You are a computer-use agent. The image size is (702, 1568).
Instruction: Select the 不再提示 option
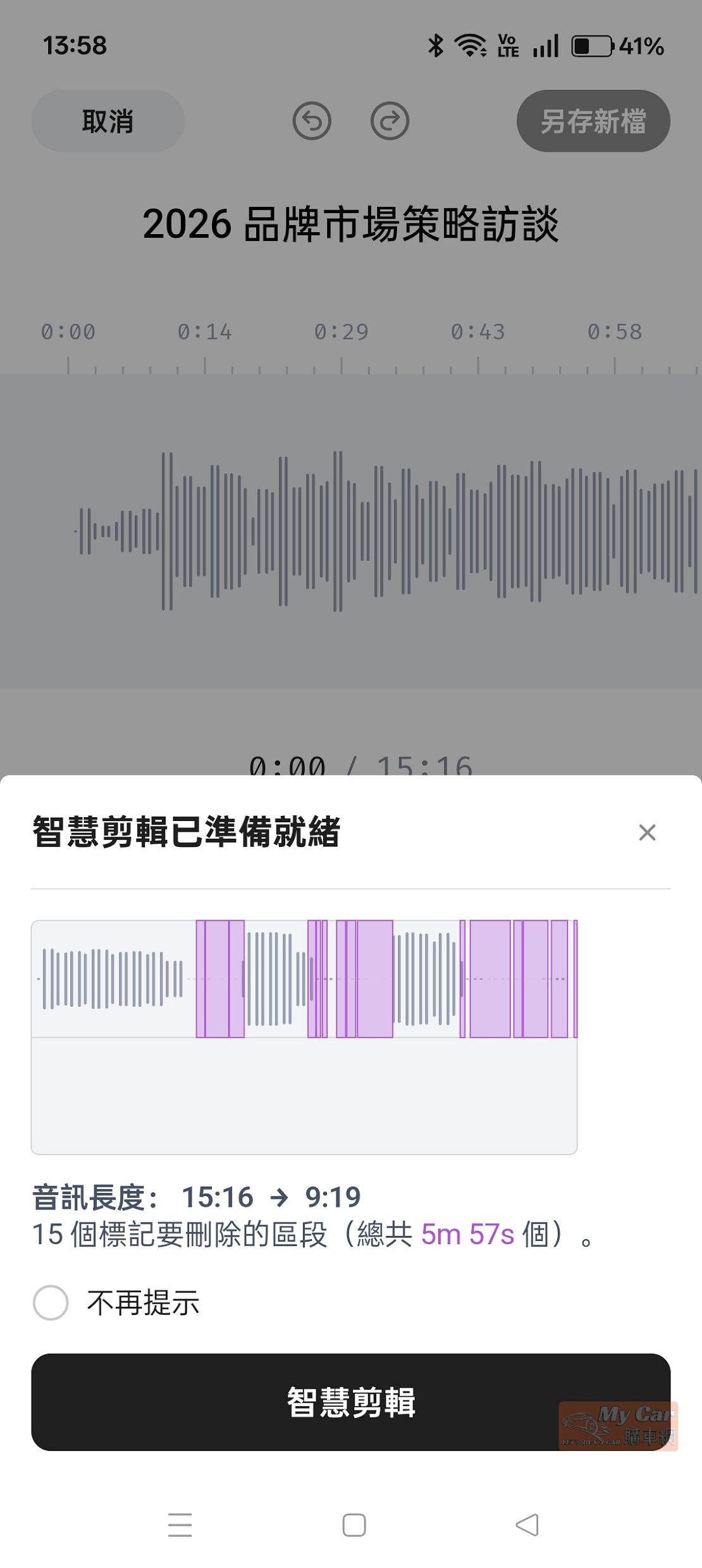(x=51, y=1303)
